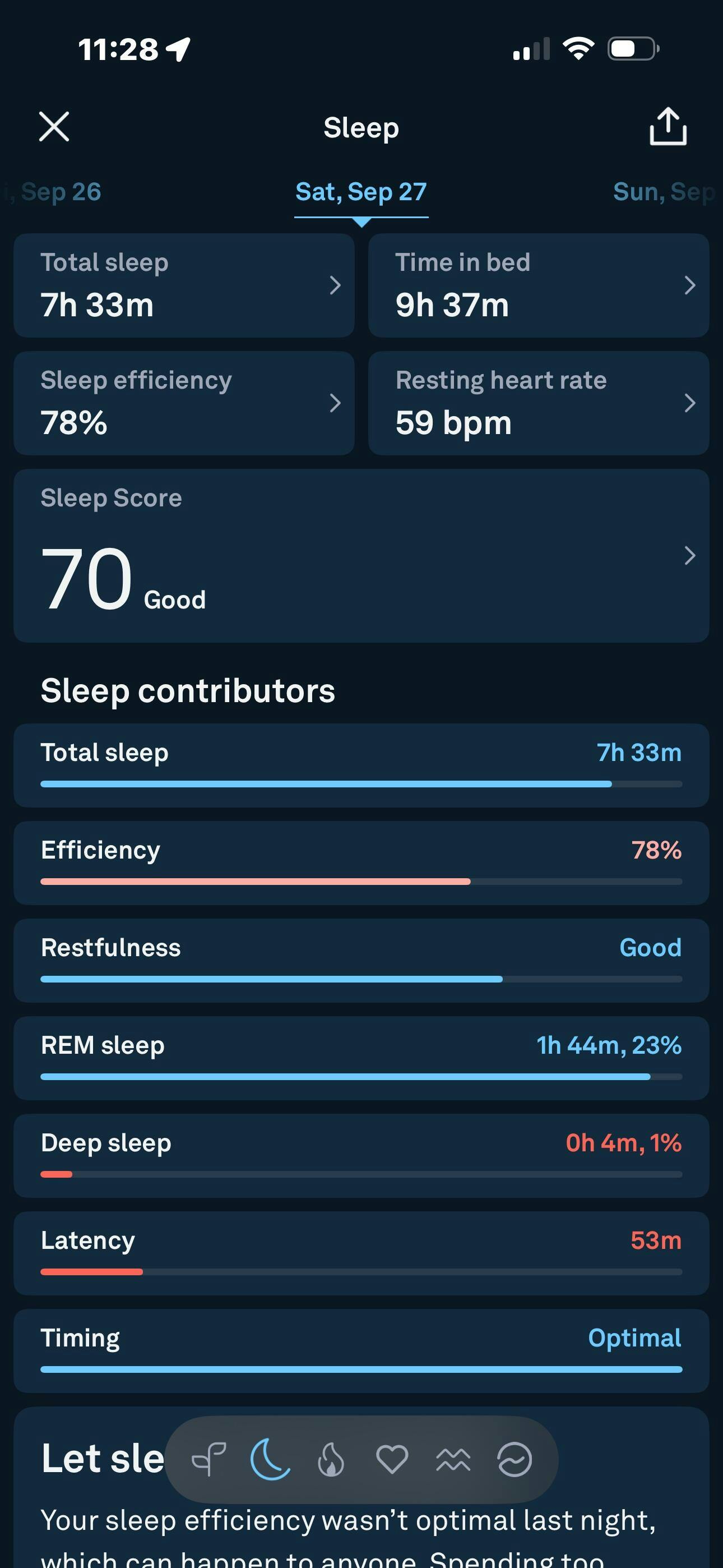This screenshot has width=723, height=1568.
Task: Open the REM sleep contributor
Action: pos(361,1058)
